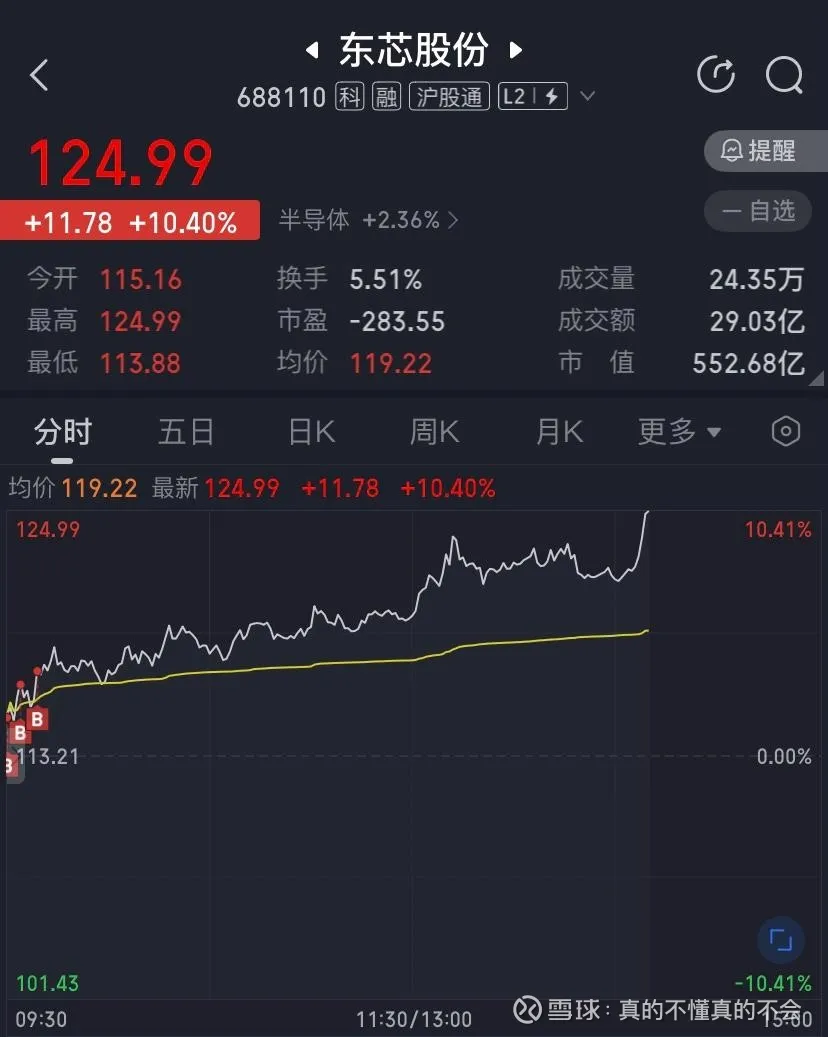
Task: Open the 更多 chart options dropdown
Action: pyautogui.click(x=679, y=432)
